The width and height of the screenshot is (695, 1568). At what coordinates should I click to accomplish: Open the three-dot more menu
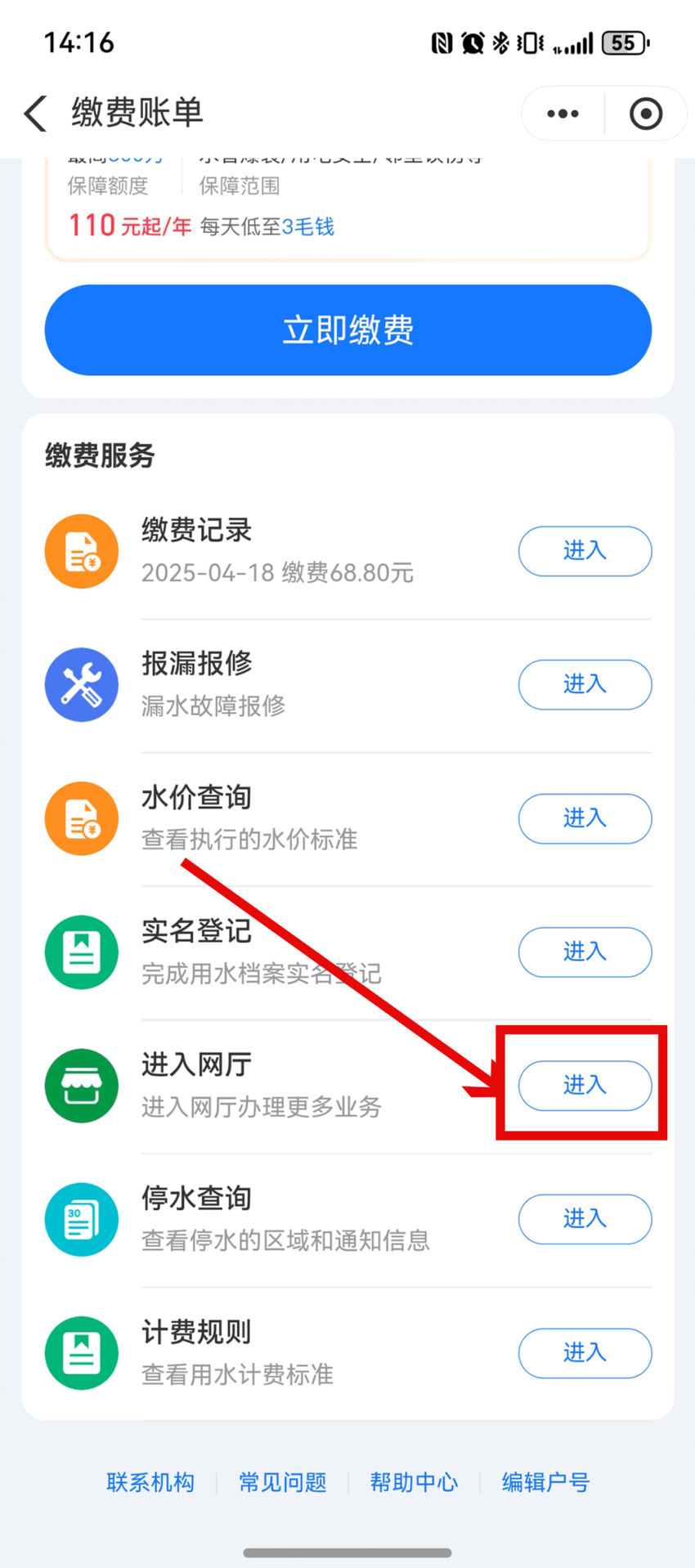point(563,114)
